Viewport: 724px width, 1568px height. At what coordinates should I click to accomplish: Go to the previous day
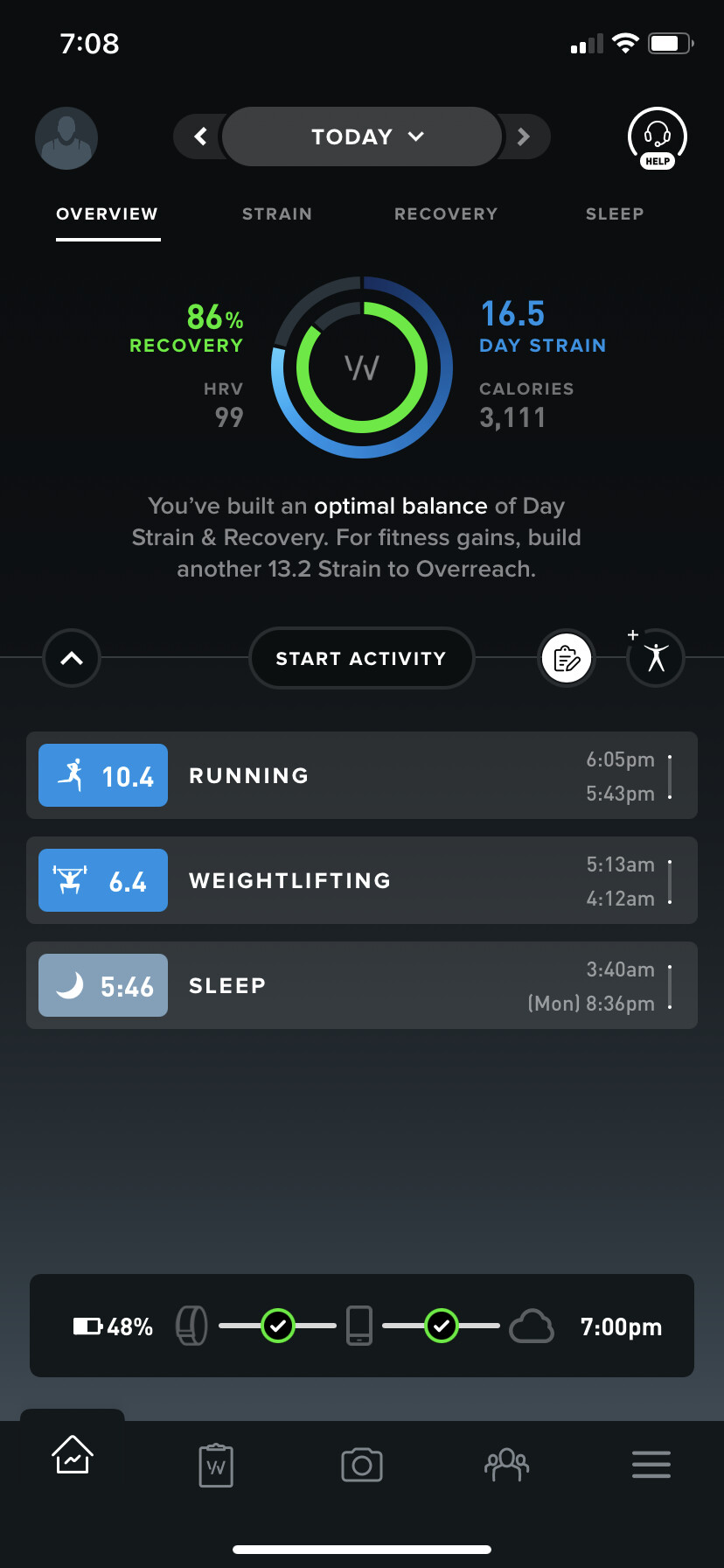[x=200, y=136]
